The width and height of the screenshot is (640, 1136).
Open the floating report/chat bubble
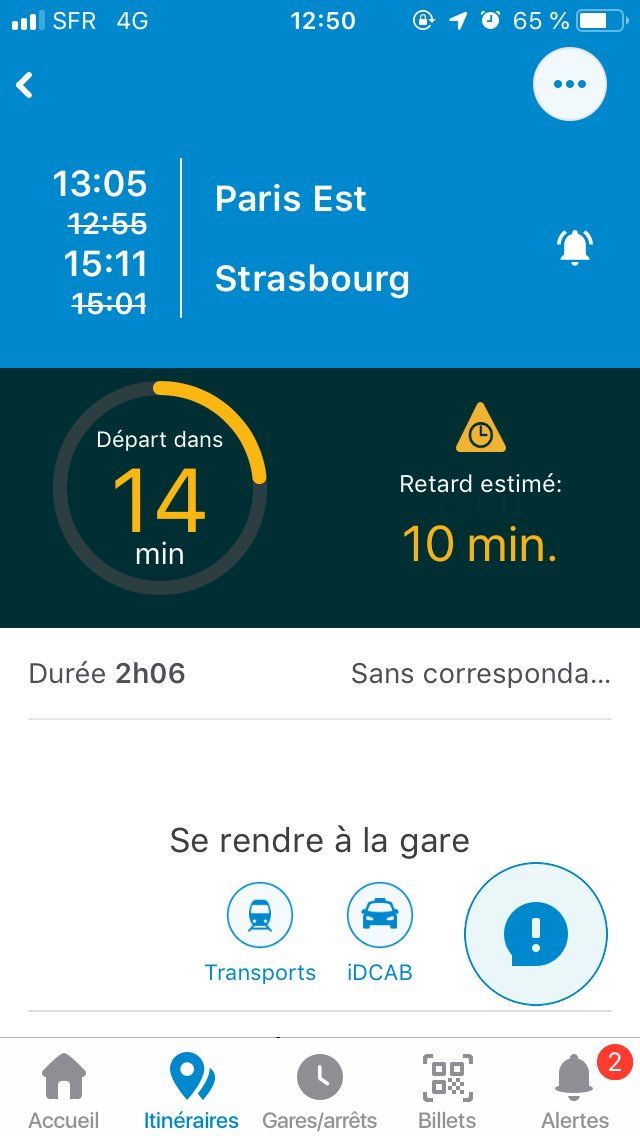tap(536, 933)
